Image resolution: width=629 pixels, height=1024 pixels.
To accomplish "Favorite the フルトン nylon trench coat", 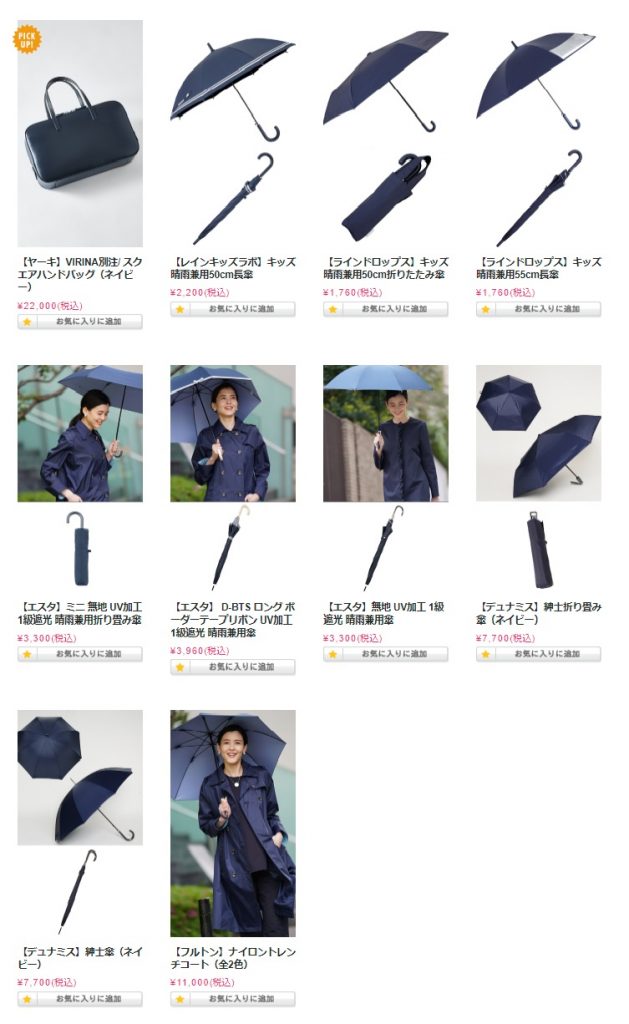I will (233, 999).
